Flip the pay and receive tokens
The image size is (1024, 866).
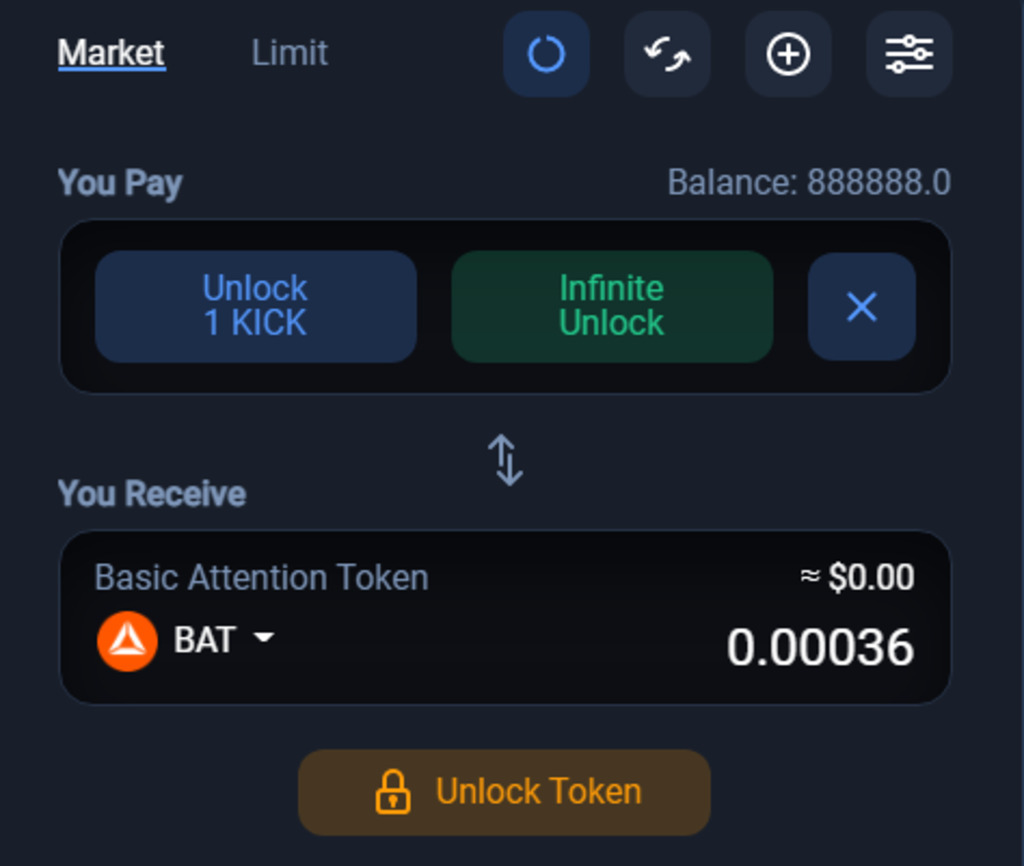pos(506,460)
